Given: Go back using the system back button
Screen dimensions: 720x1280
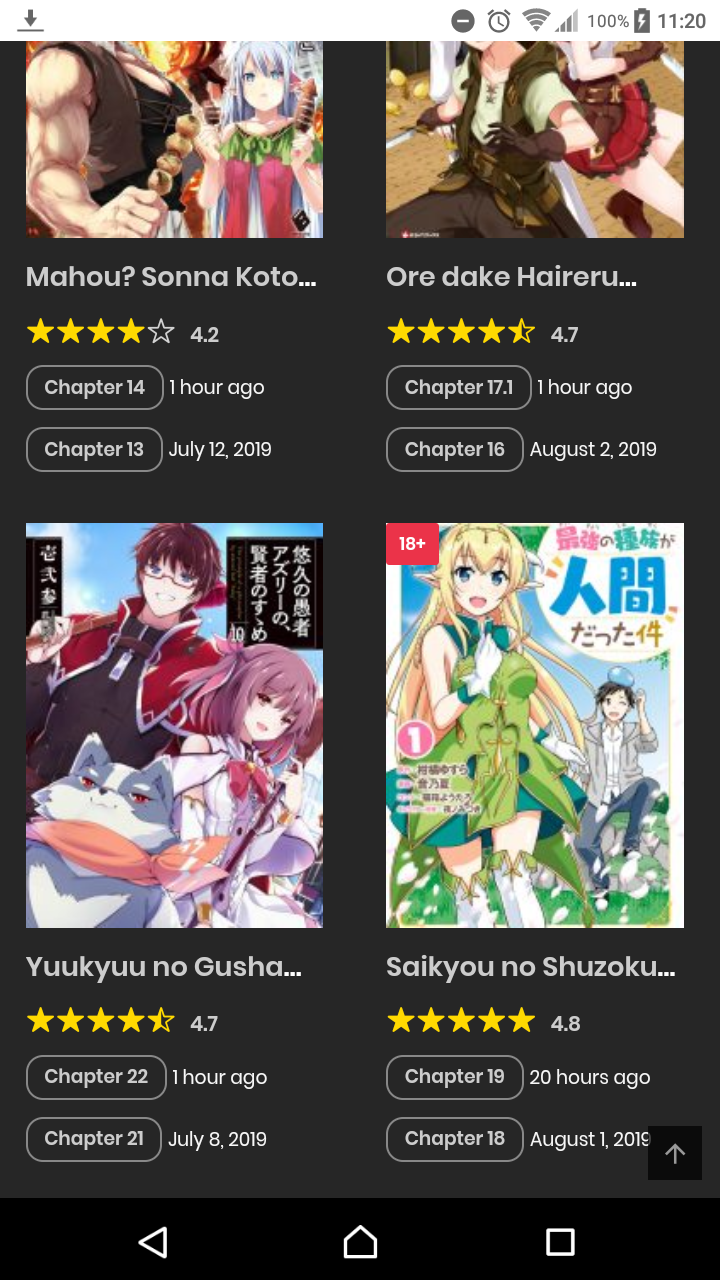Looking at the screenshot, I should [x=153, y=1242].
